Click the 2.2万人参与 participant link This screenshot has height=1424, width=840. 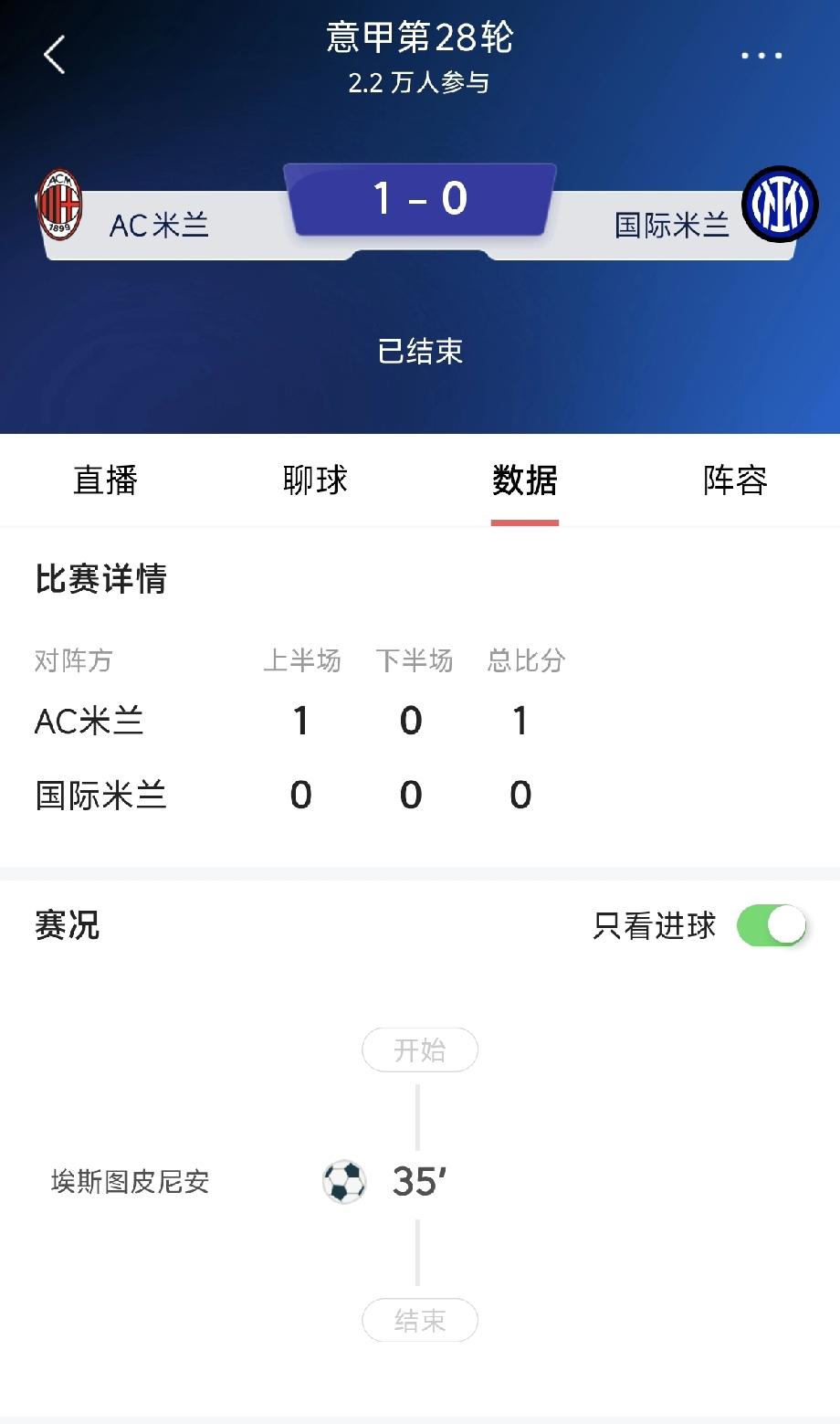click(x=419, y=86)
